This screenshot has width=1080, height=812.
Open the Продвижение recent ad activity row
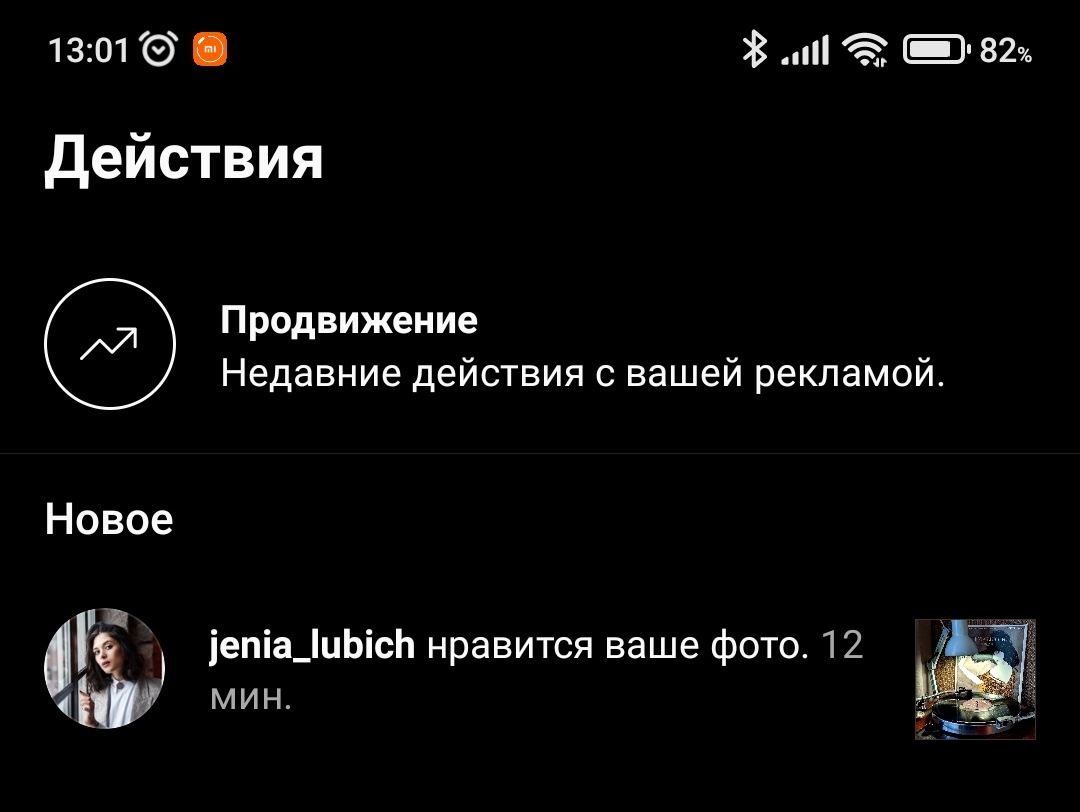point(540,346)
